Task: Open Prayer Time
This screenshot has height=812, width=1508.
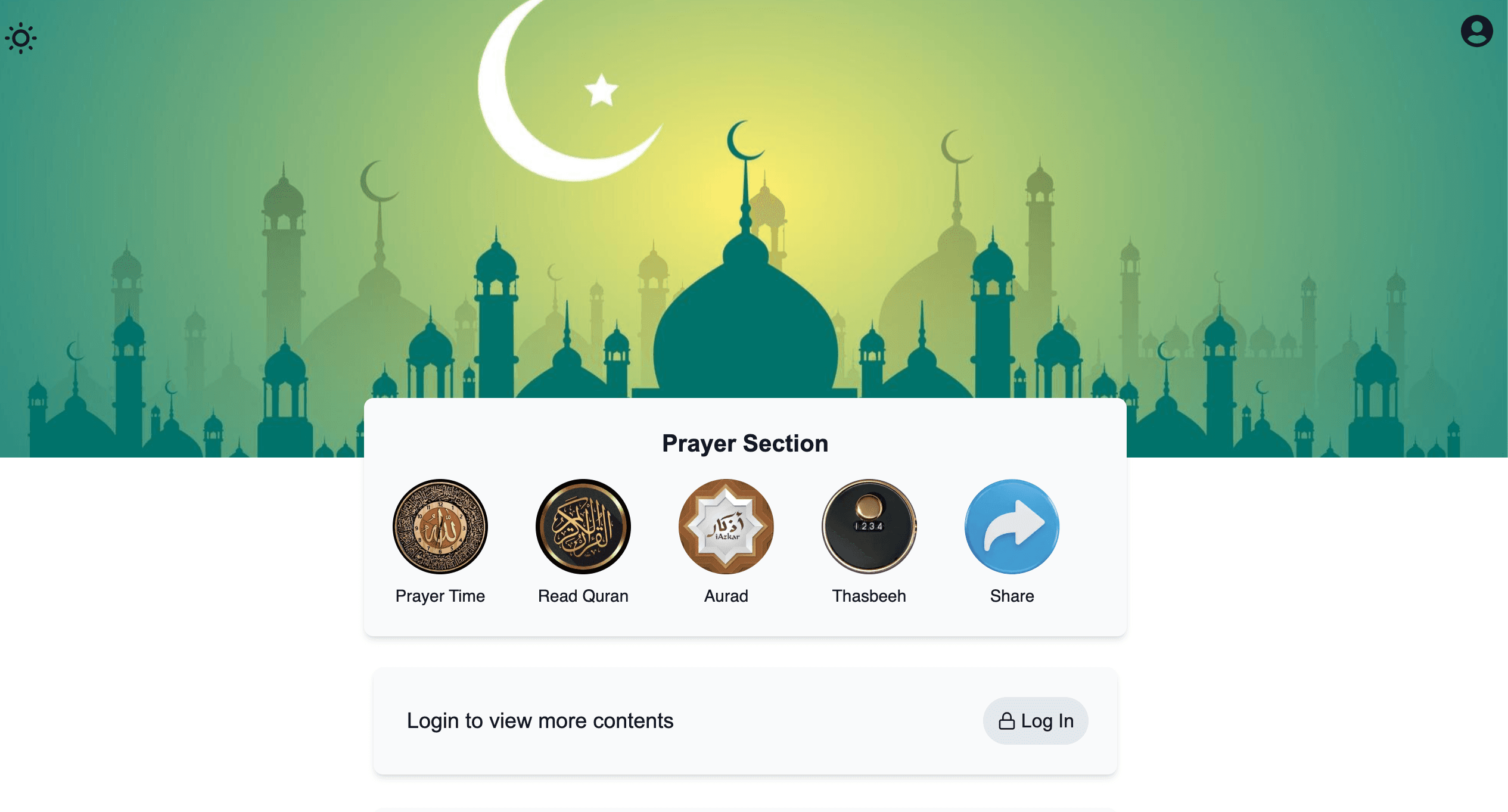Action: [x=440, y=527]
